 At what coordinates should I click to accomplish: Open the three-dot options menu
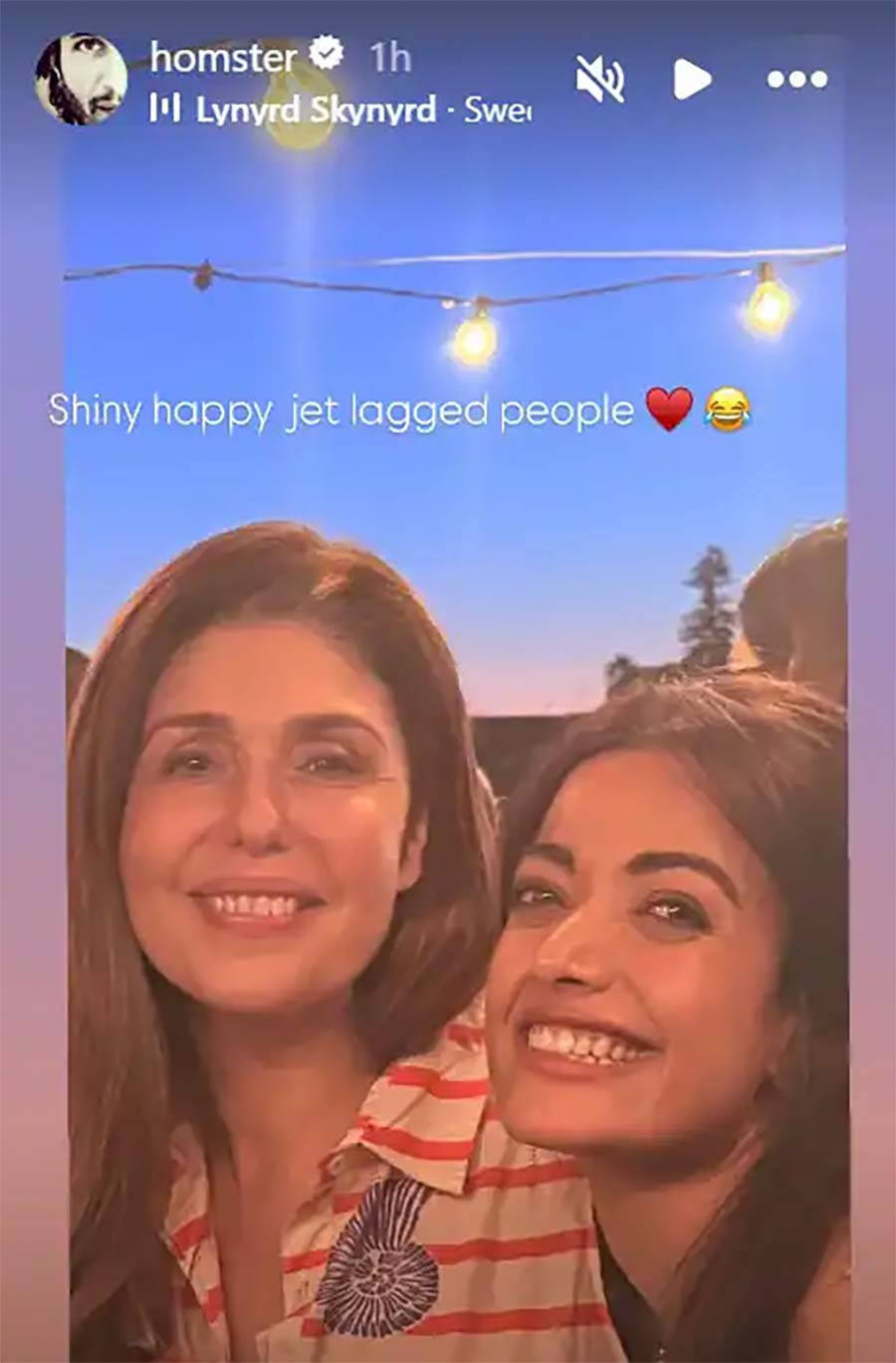click(x=796, y=79)
